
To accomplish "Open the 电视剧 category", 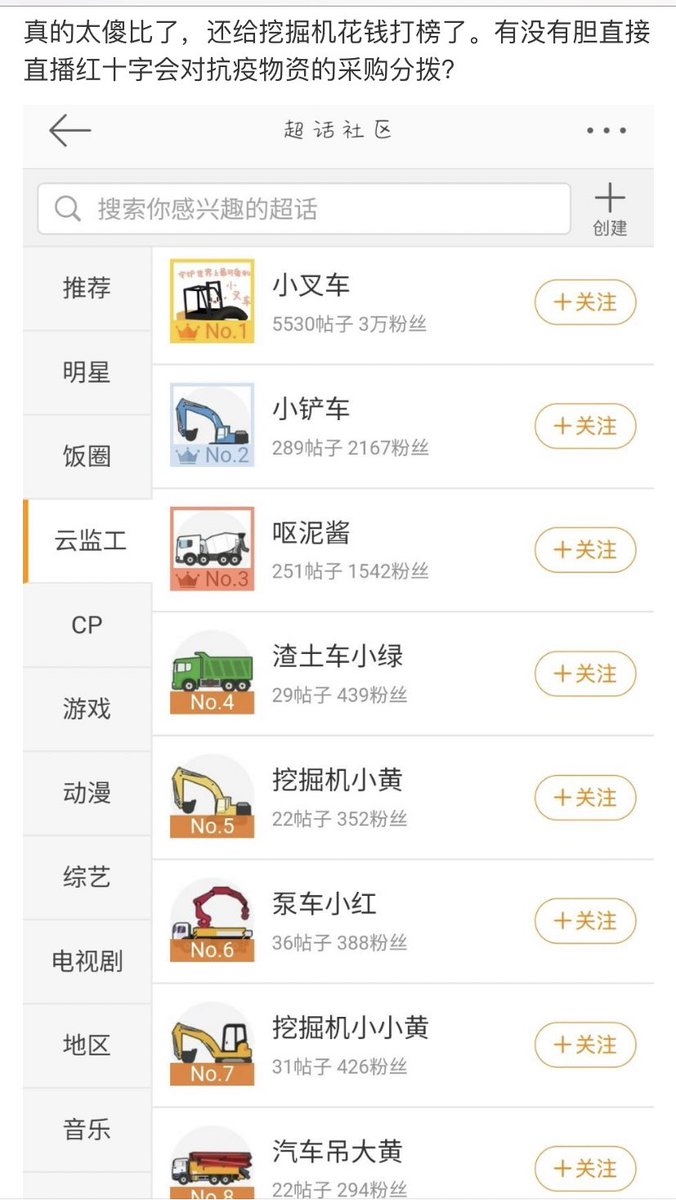I will [87, 962].
